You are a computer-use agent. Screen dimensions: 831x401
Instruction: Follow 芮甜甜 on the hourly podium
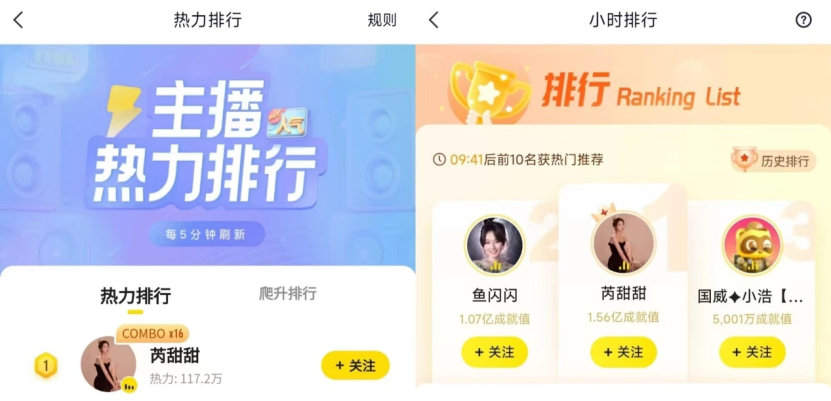tap(623, 352)
